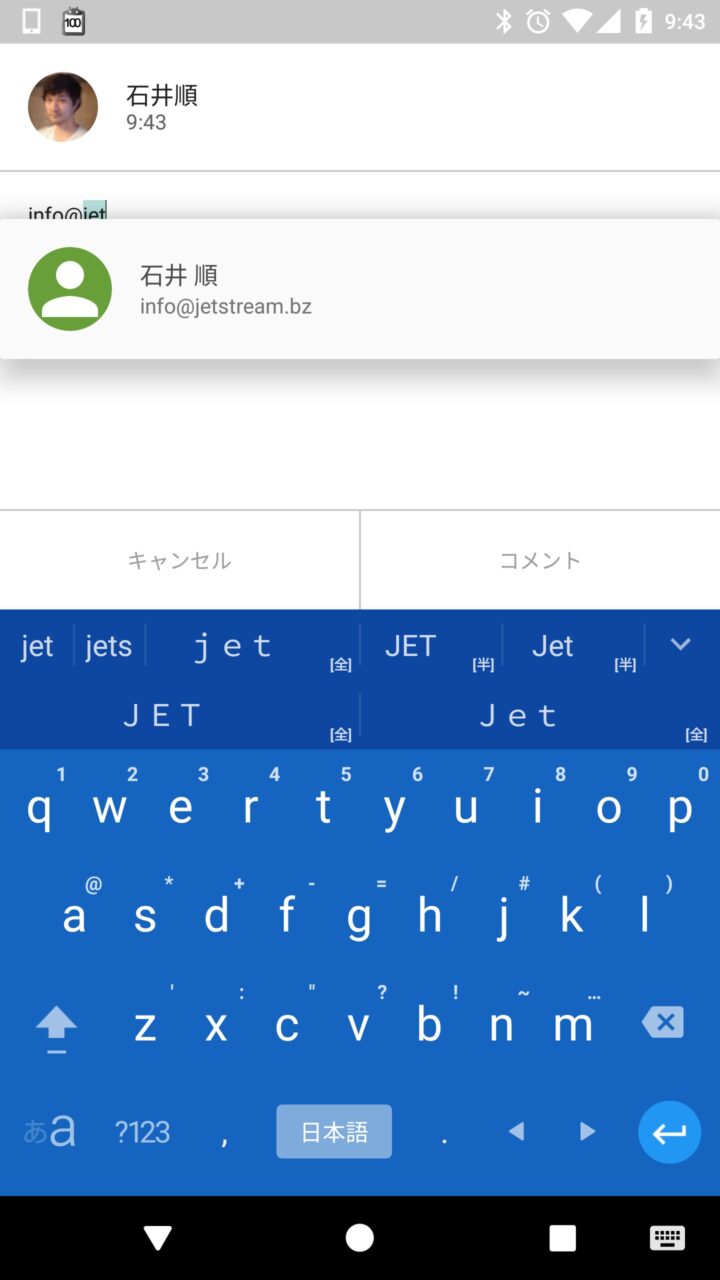720x1280 pixels.
Task: Switch keyboard to ?123 symbols
Action: [x=142, y=1132]
